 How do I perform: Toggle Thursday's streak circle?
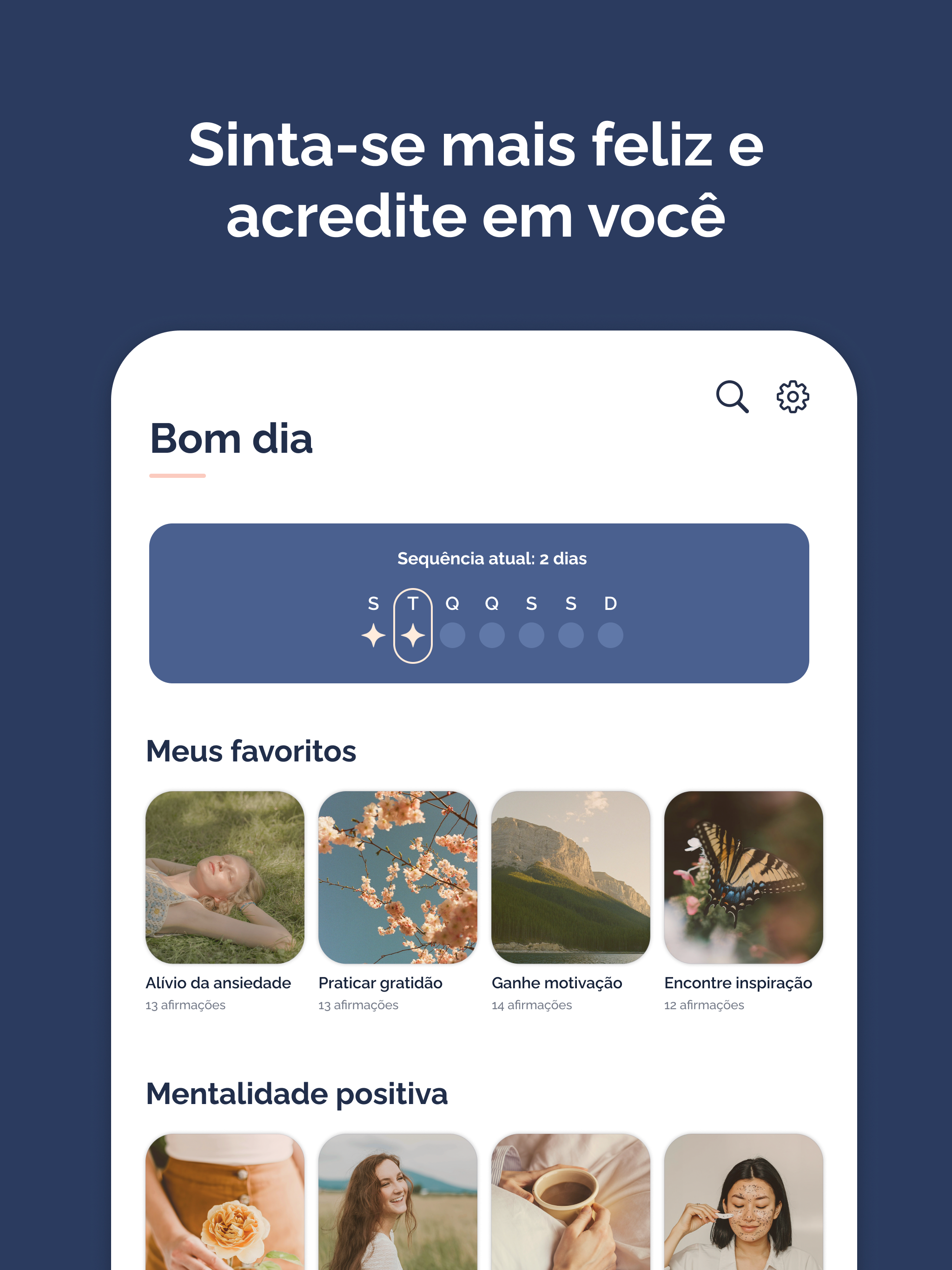point(492,635)
